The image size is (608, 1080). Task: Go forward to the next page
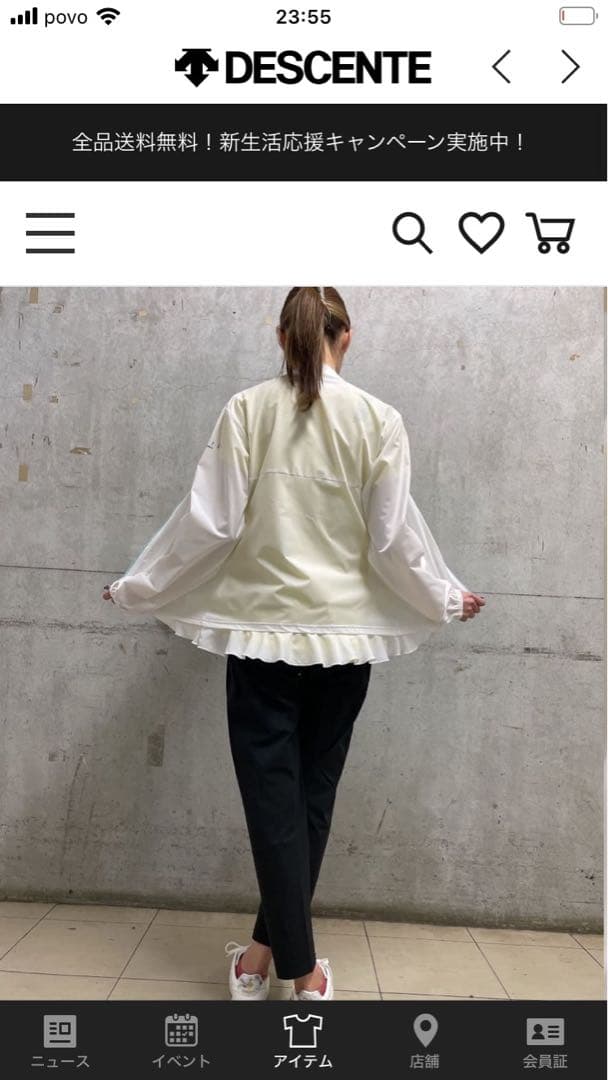tap(570, 67)
